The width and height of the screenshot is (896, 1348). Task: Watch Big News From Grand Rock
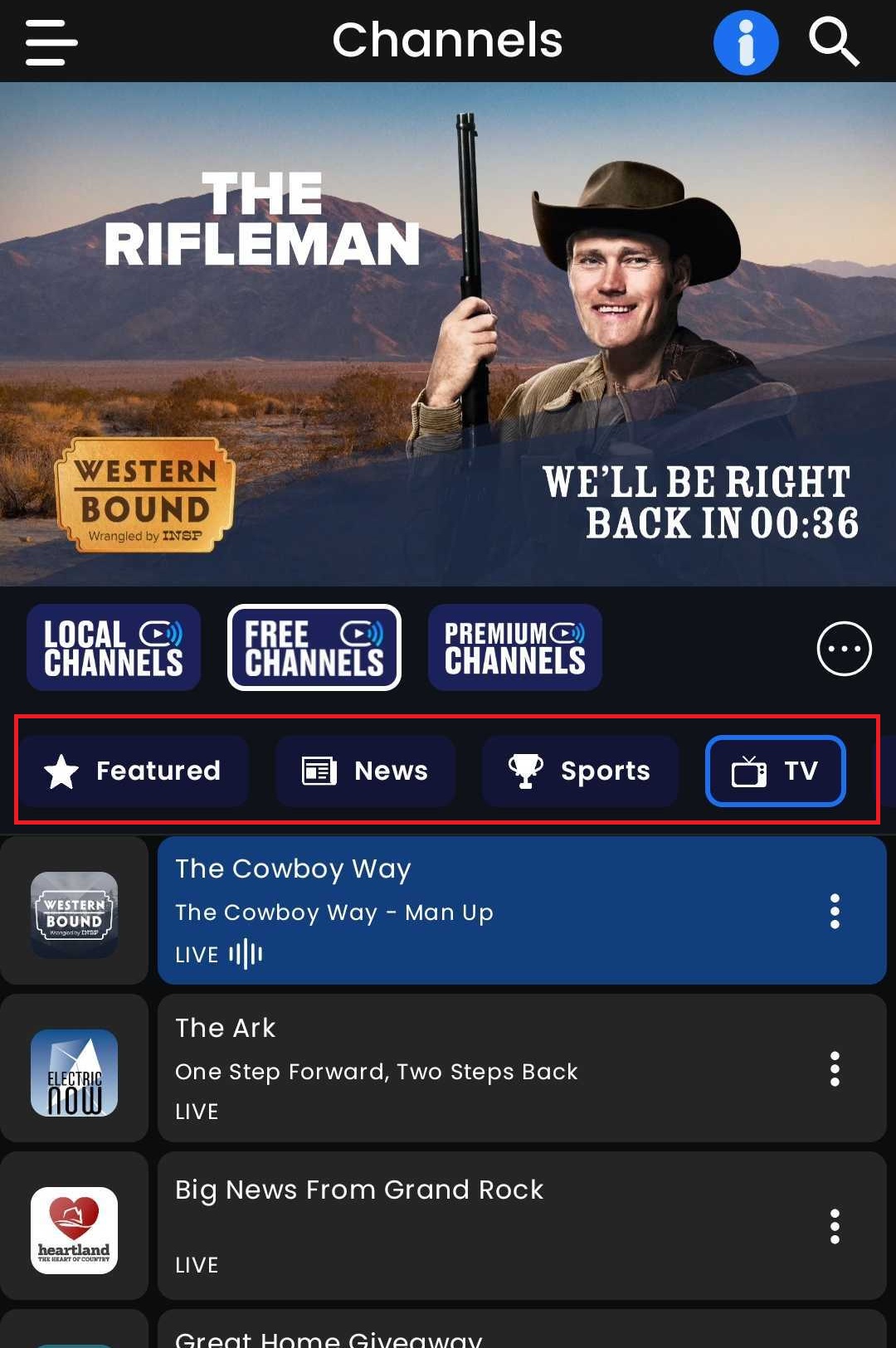coord(481,1226)
